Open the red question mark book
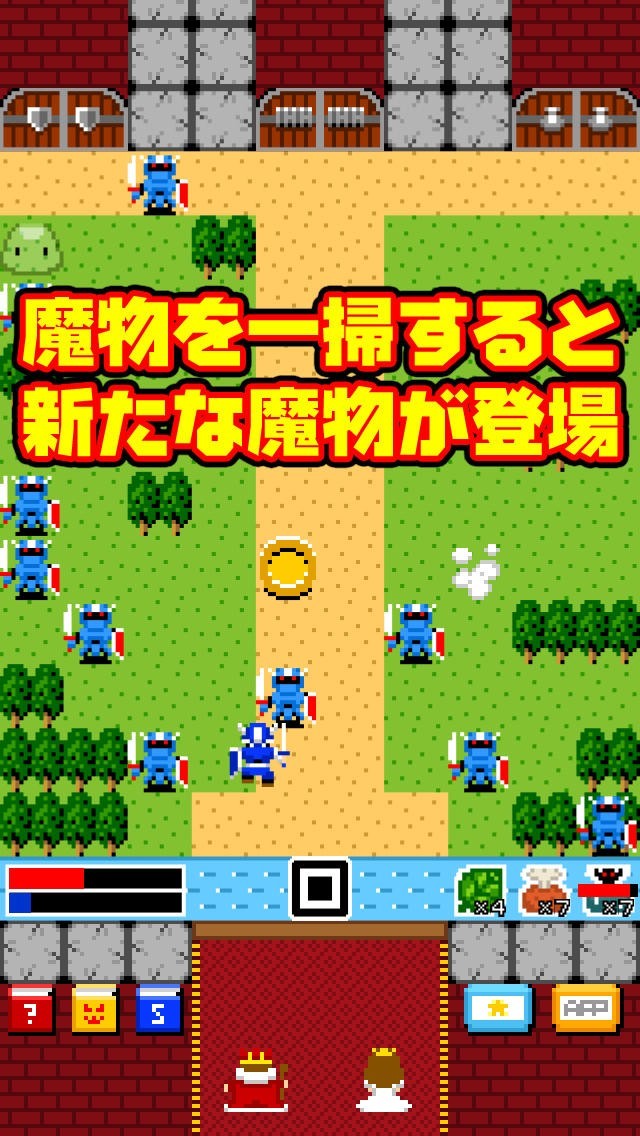 (31, 1008)
